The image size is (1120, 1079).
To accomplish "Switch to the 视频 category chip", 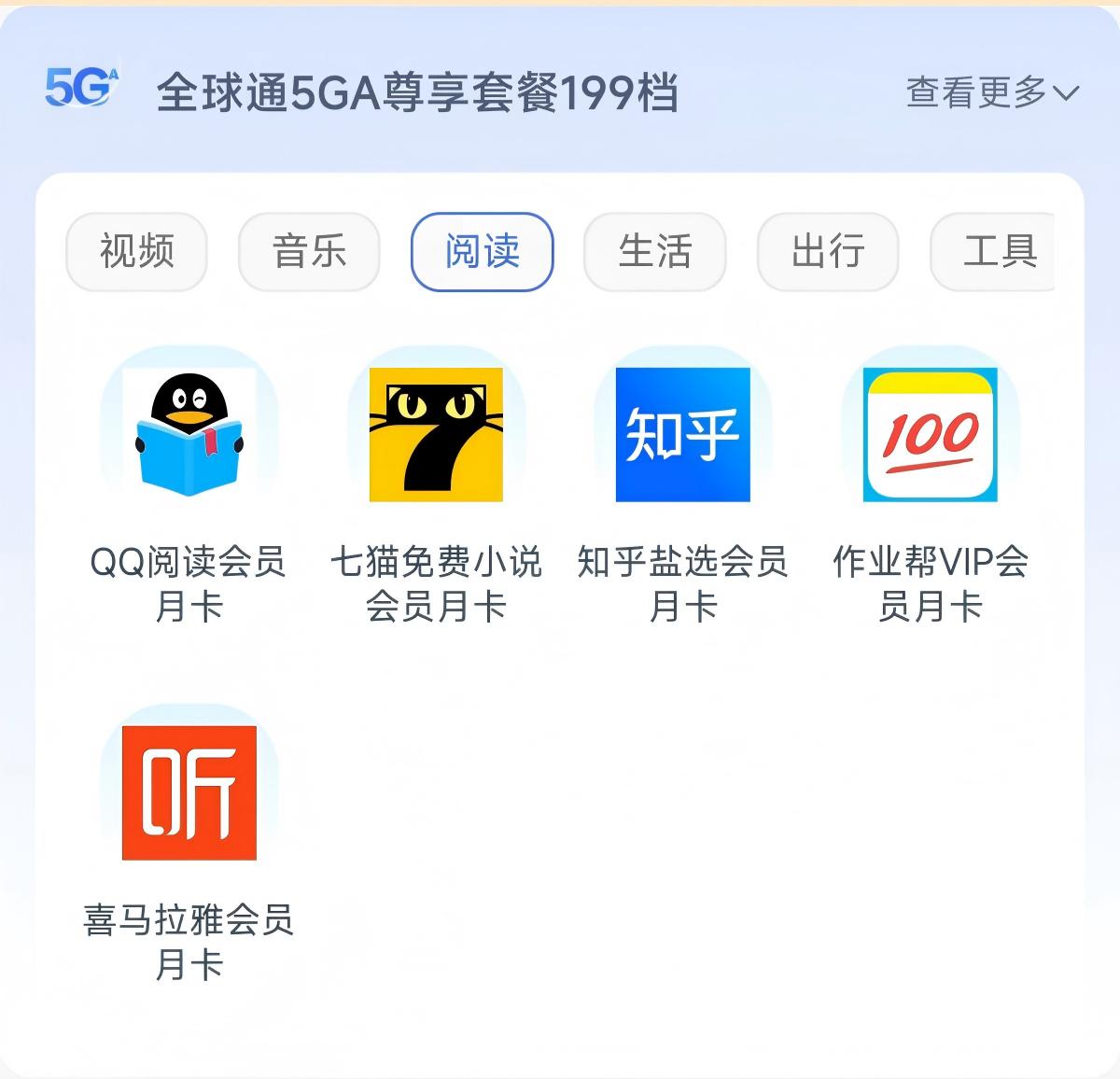I will tap(136, 252).
